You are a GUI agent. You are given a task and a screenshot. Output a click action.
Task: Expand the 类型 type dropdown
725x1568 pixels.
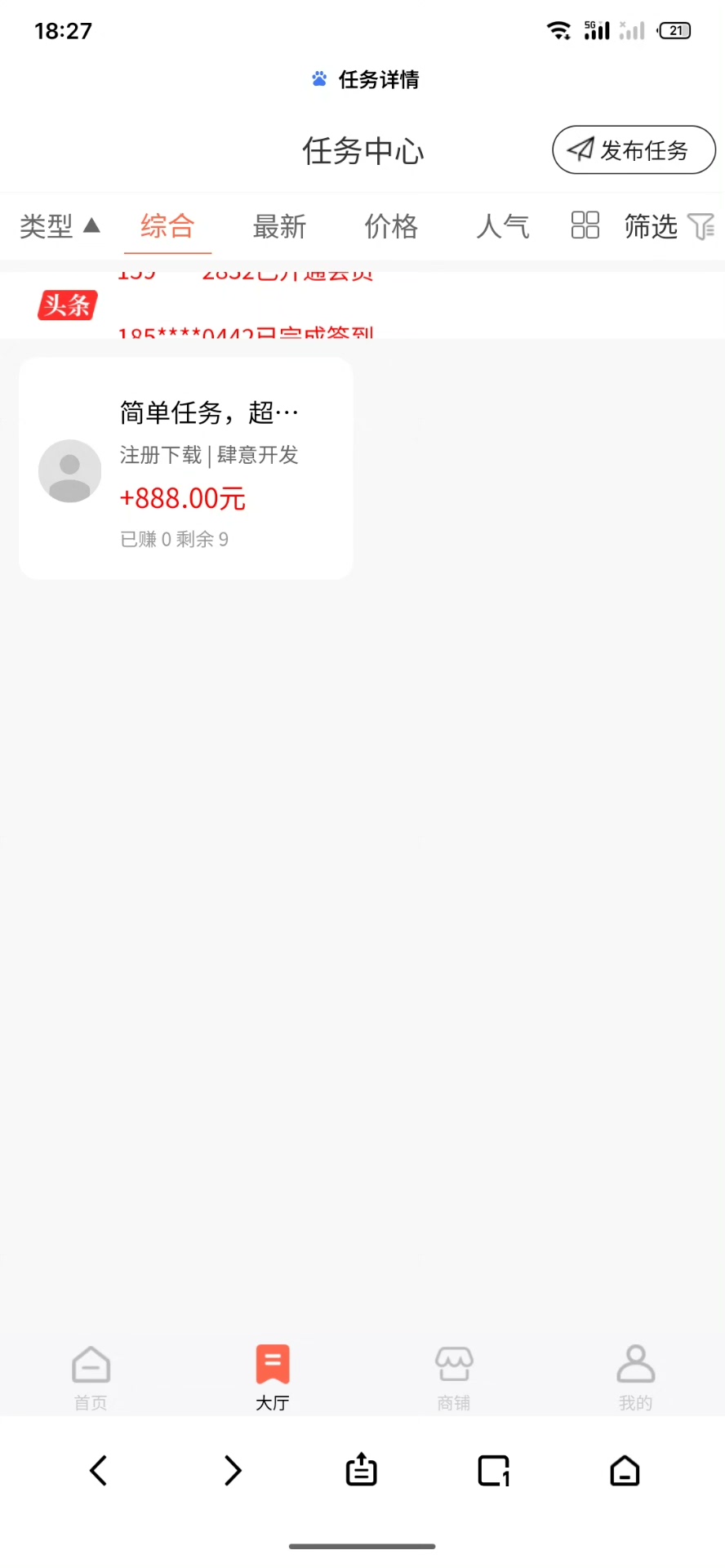(60, 226)
